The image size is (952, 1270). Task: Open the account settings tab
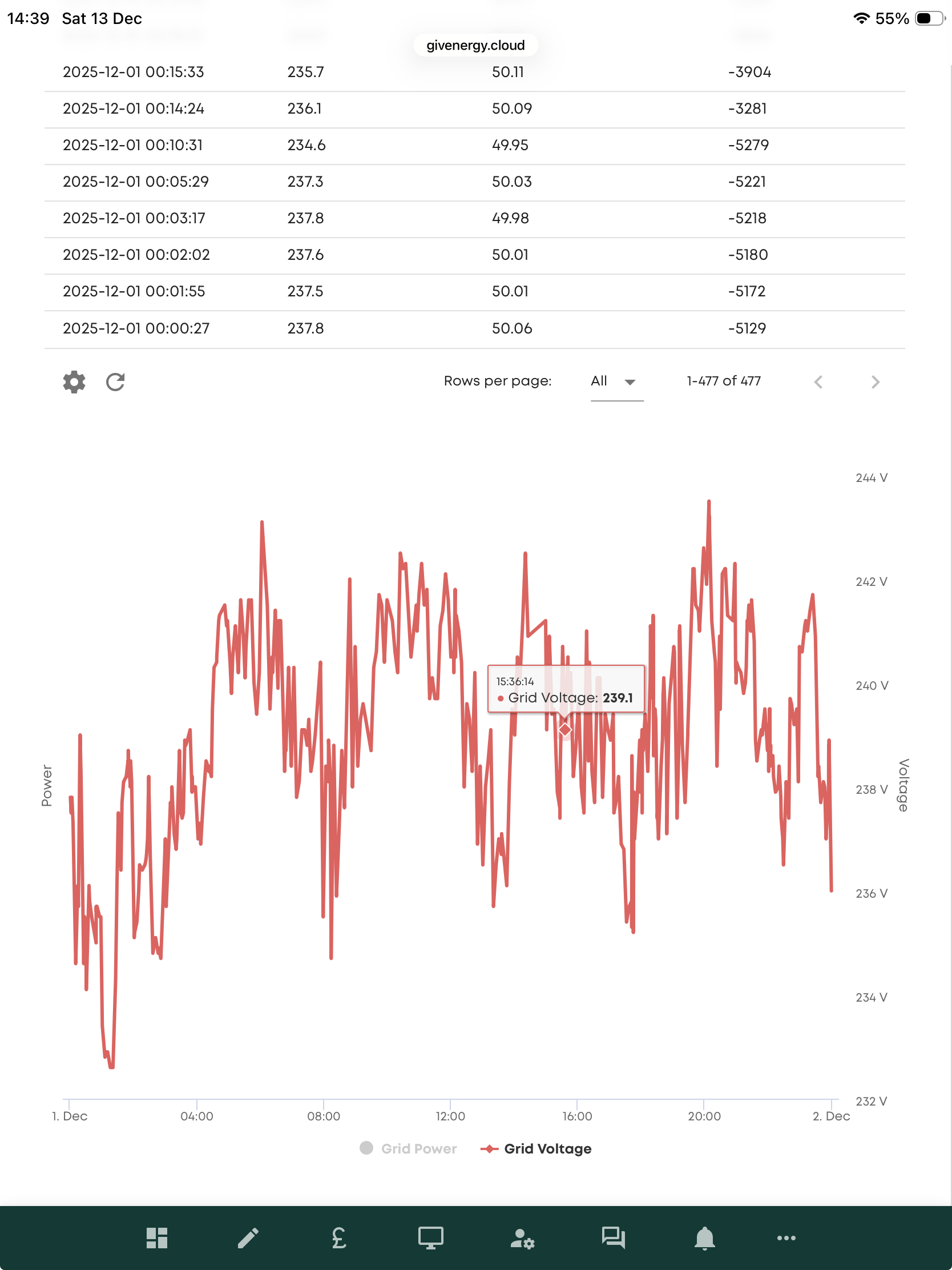pos(522,1238)
